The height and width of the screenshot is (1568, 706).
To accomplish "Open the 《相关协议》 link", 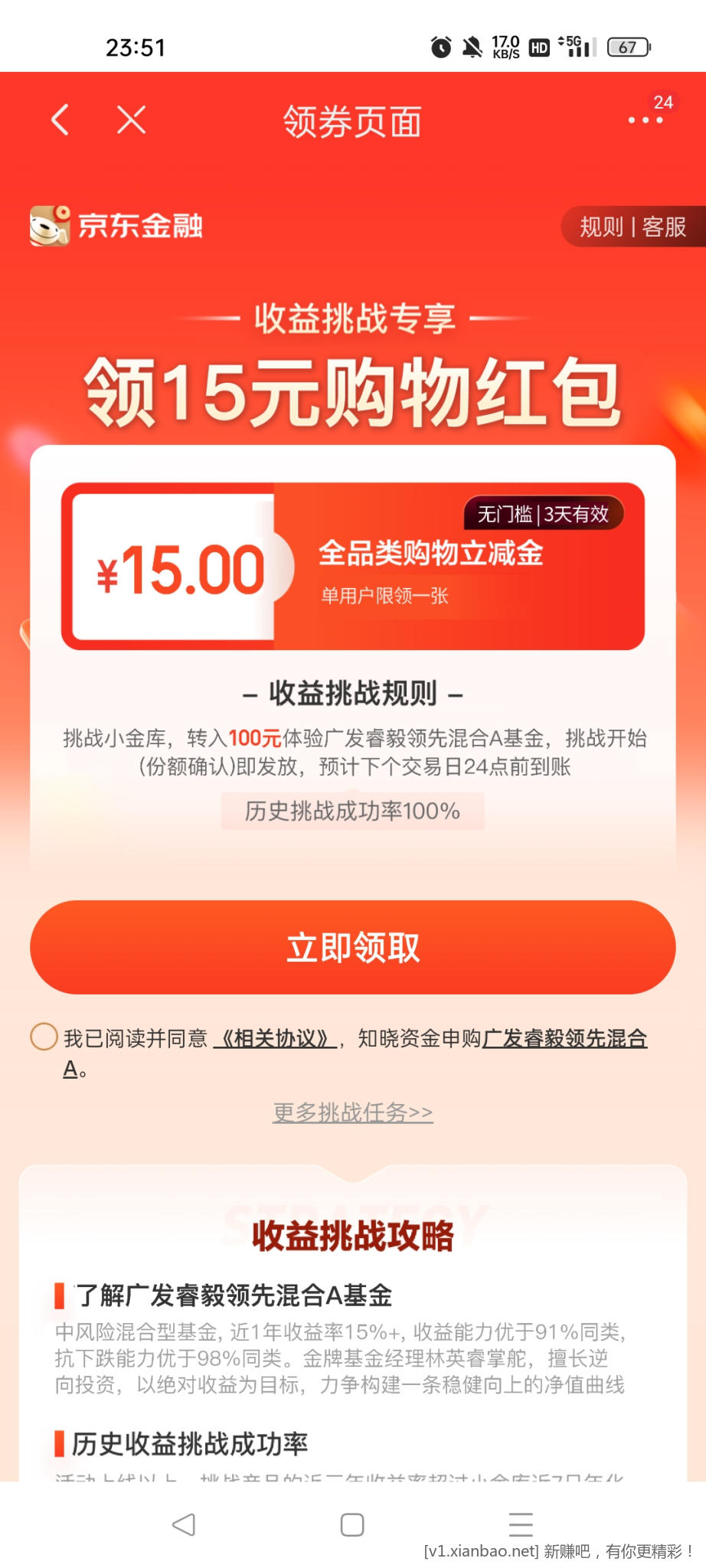I will 275,1039.
